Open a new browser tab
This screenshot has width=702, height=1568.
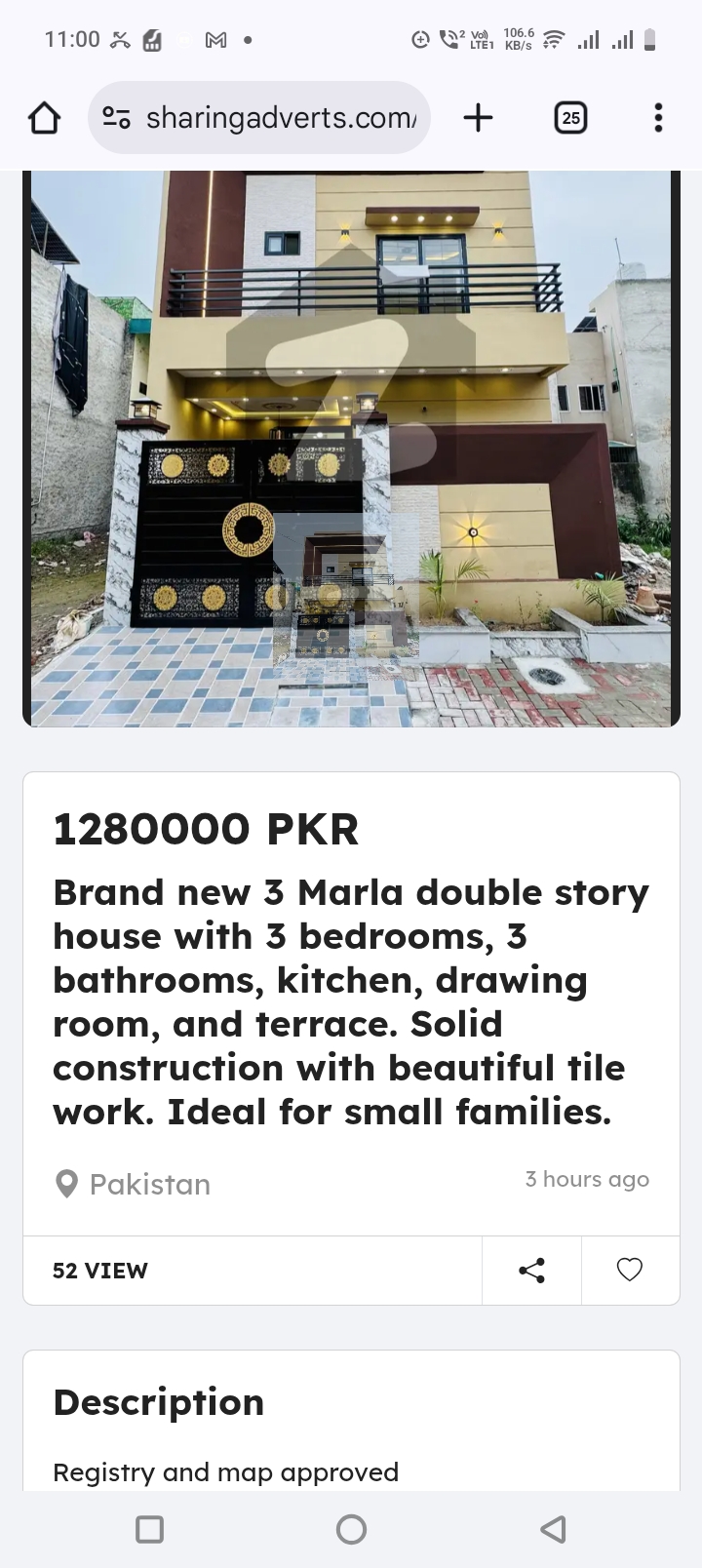click(478, 118)
